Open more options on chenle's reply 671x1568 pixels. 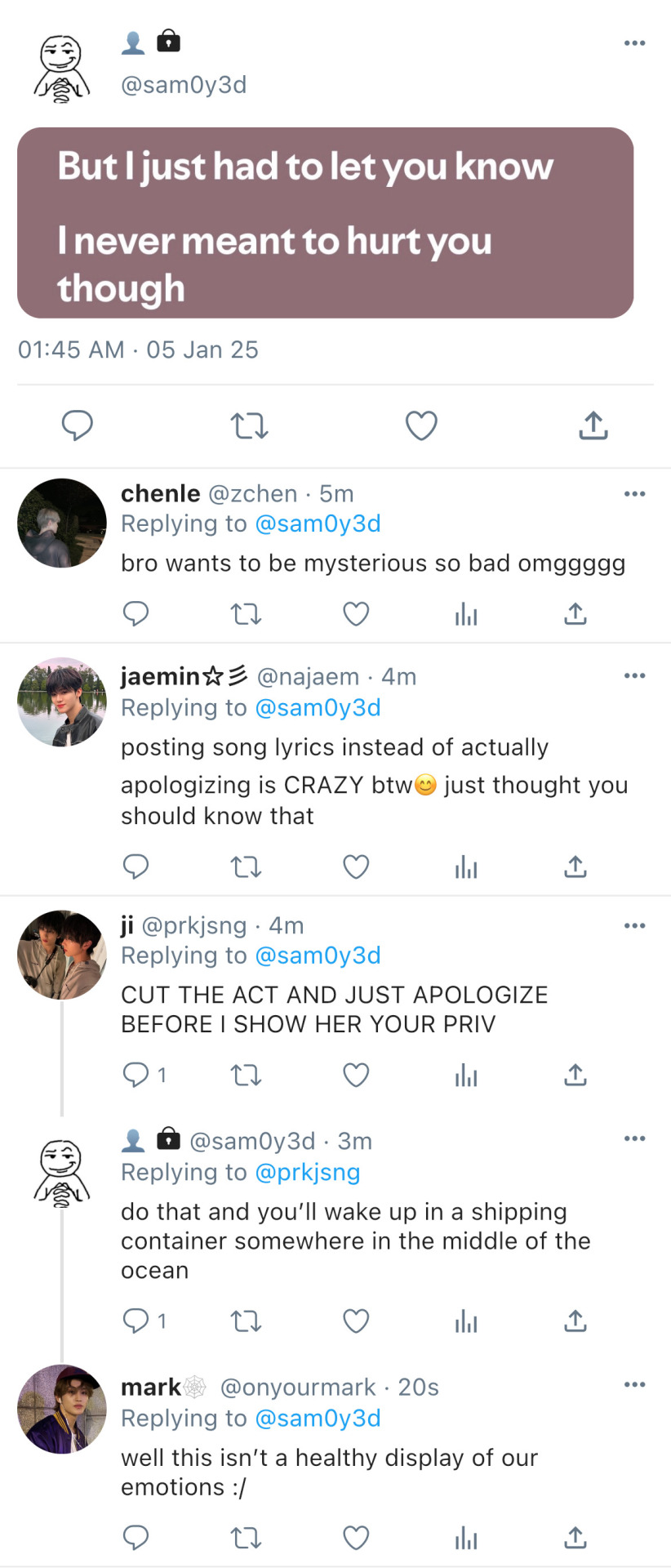pos(634,494)
